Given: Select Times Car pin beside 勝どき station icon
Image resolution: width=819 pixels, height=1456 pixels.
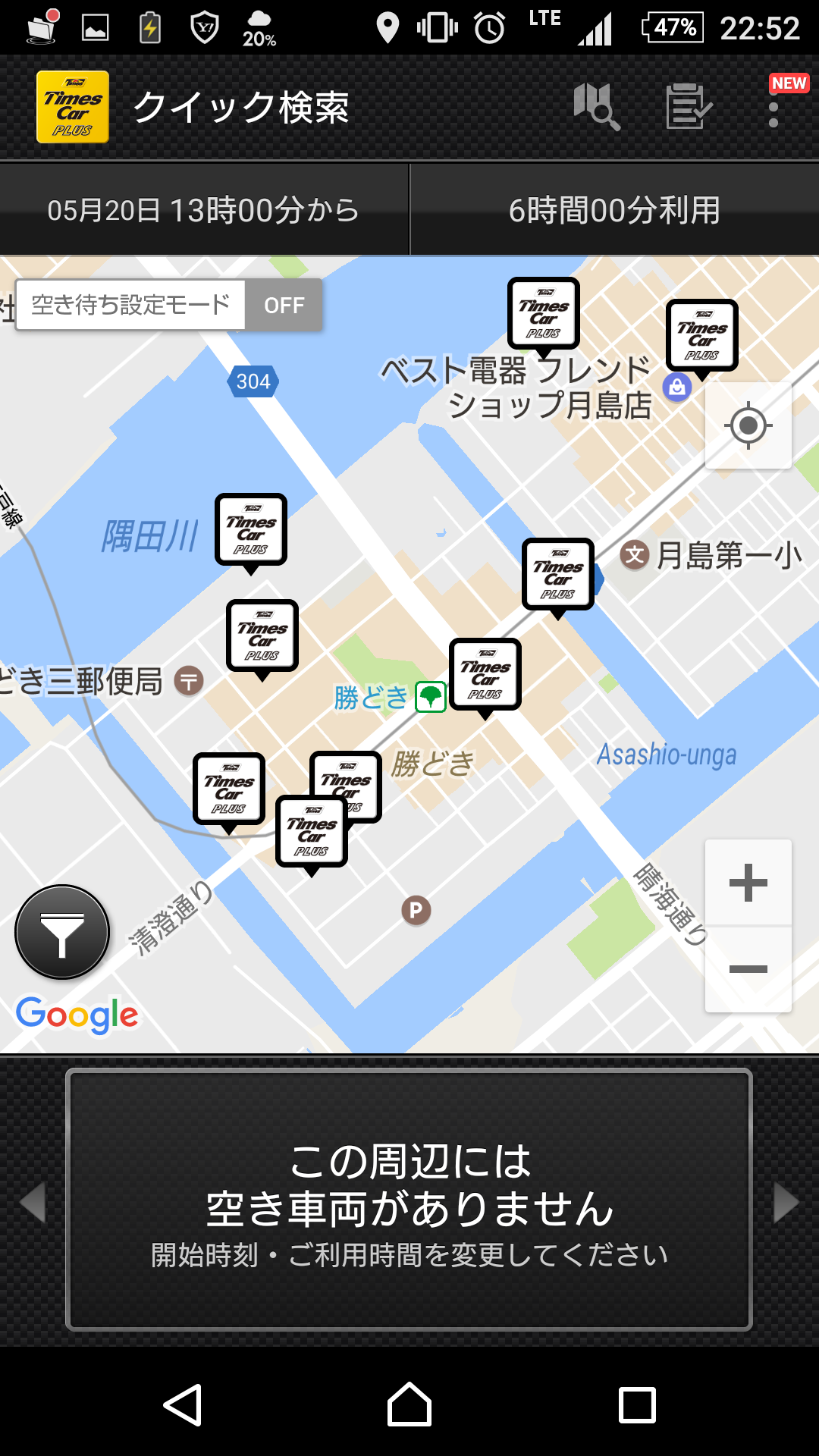Looking at the screenshot, I should click(x=485, y=674).
